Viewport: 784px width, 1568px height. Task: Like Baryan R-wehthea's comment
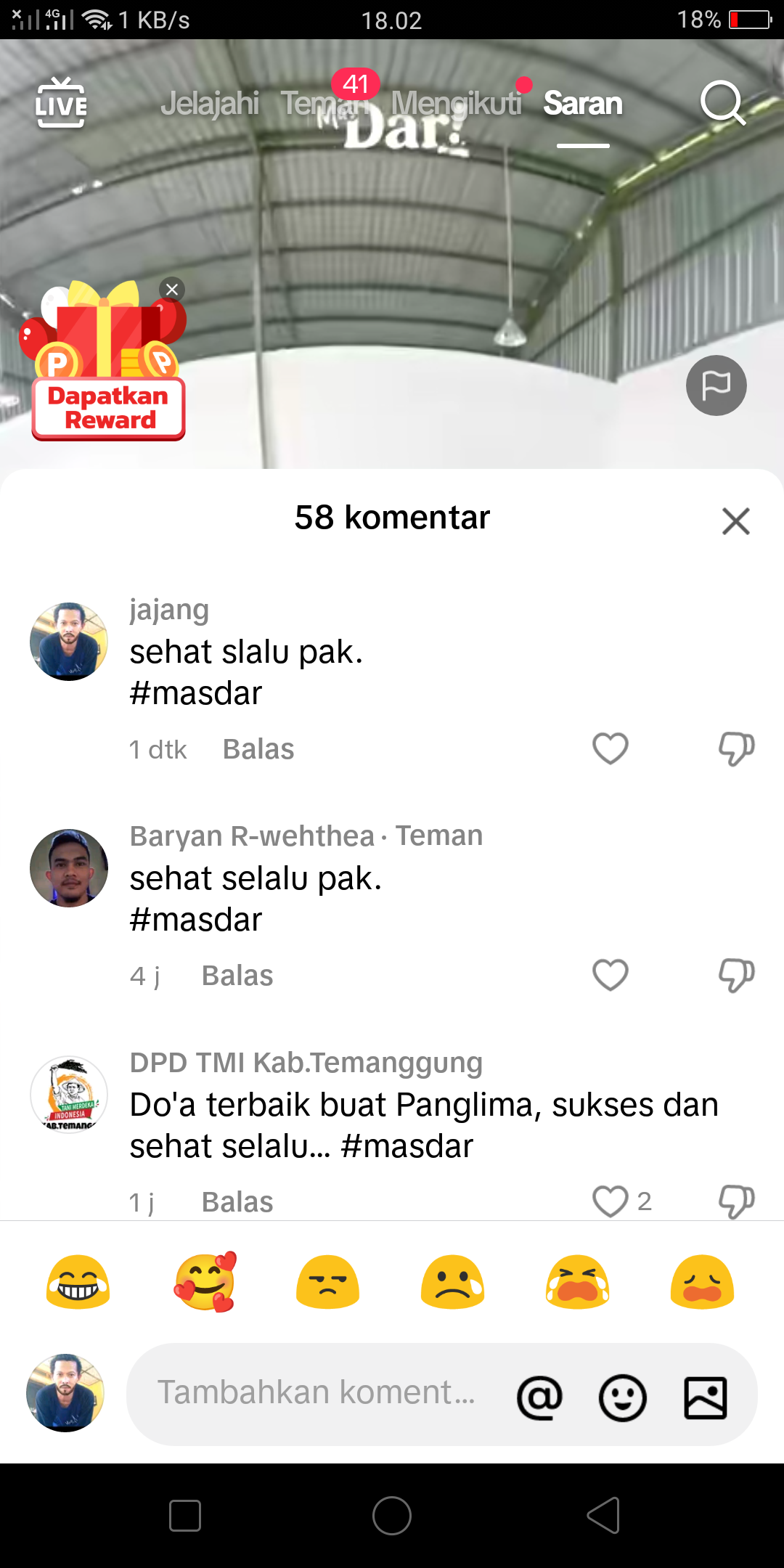[x=610, y=975]
